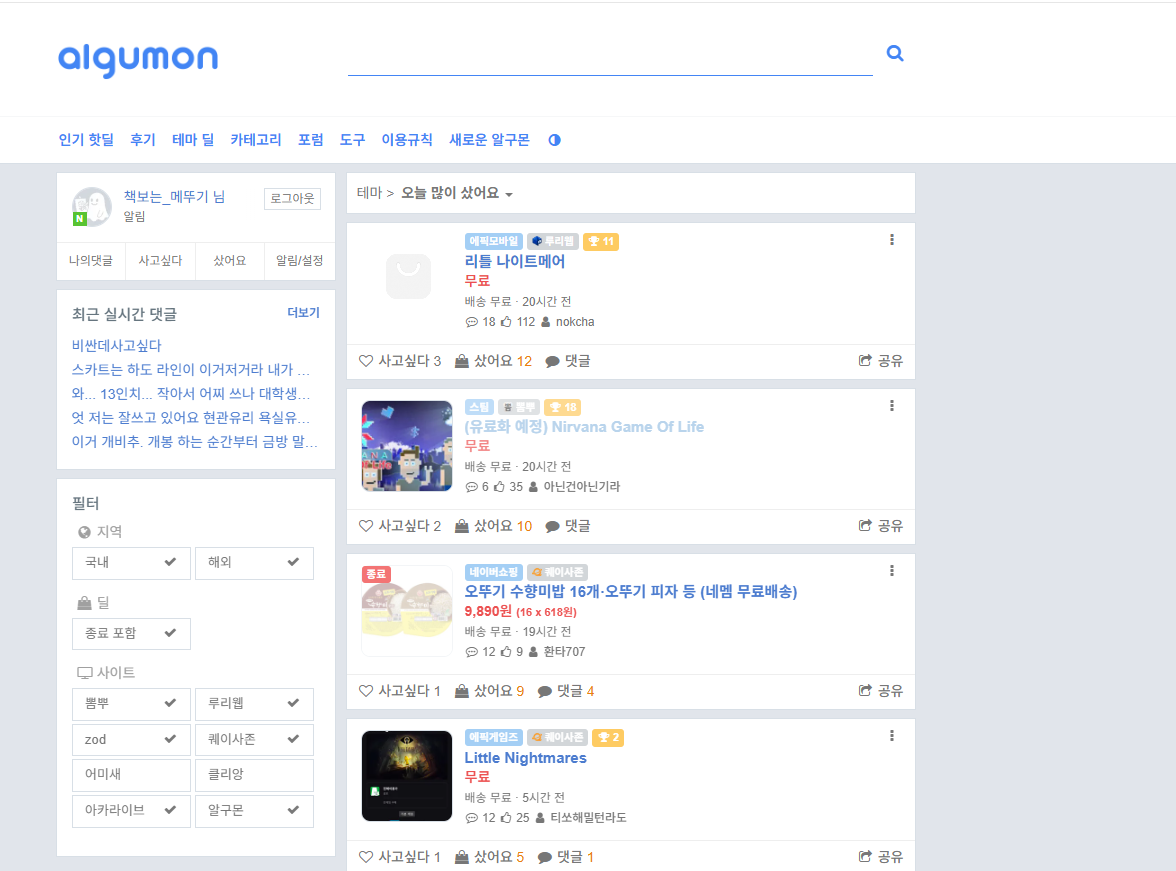Switch to the 카테고리 section
The width and height of the screenshot is (1176, 871).
[256, 140]
